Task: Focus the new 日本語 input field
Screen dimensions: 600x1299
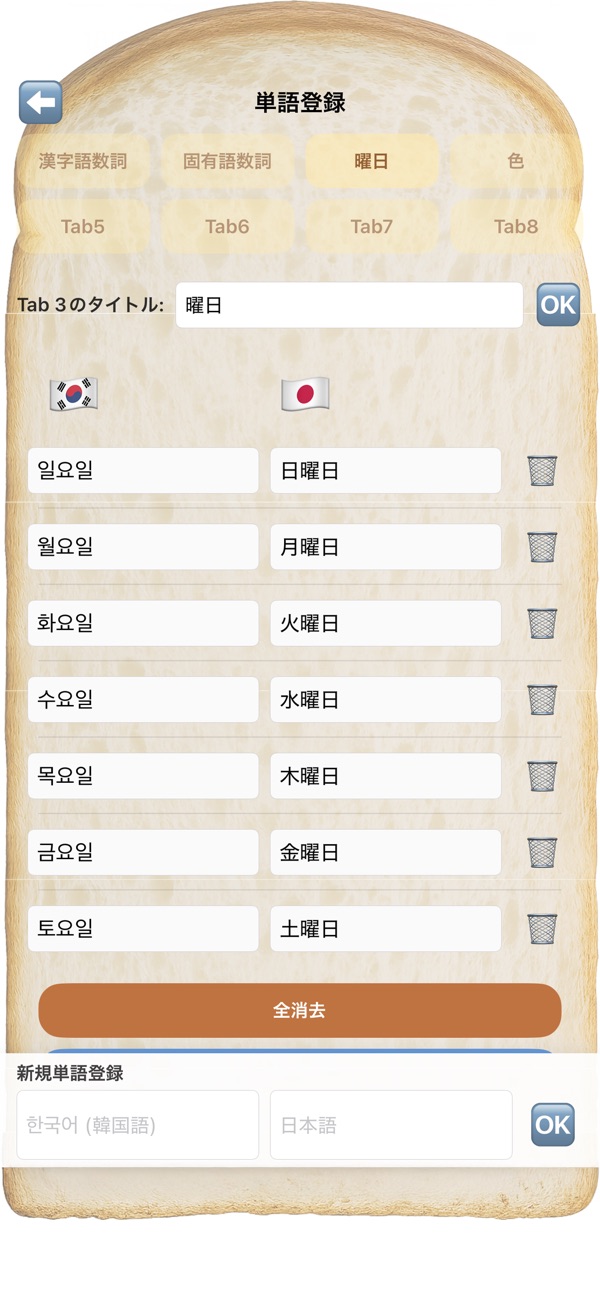Action: point(391,1125)
